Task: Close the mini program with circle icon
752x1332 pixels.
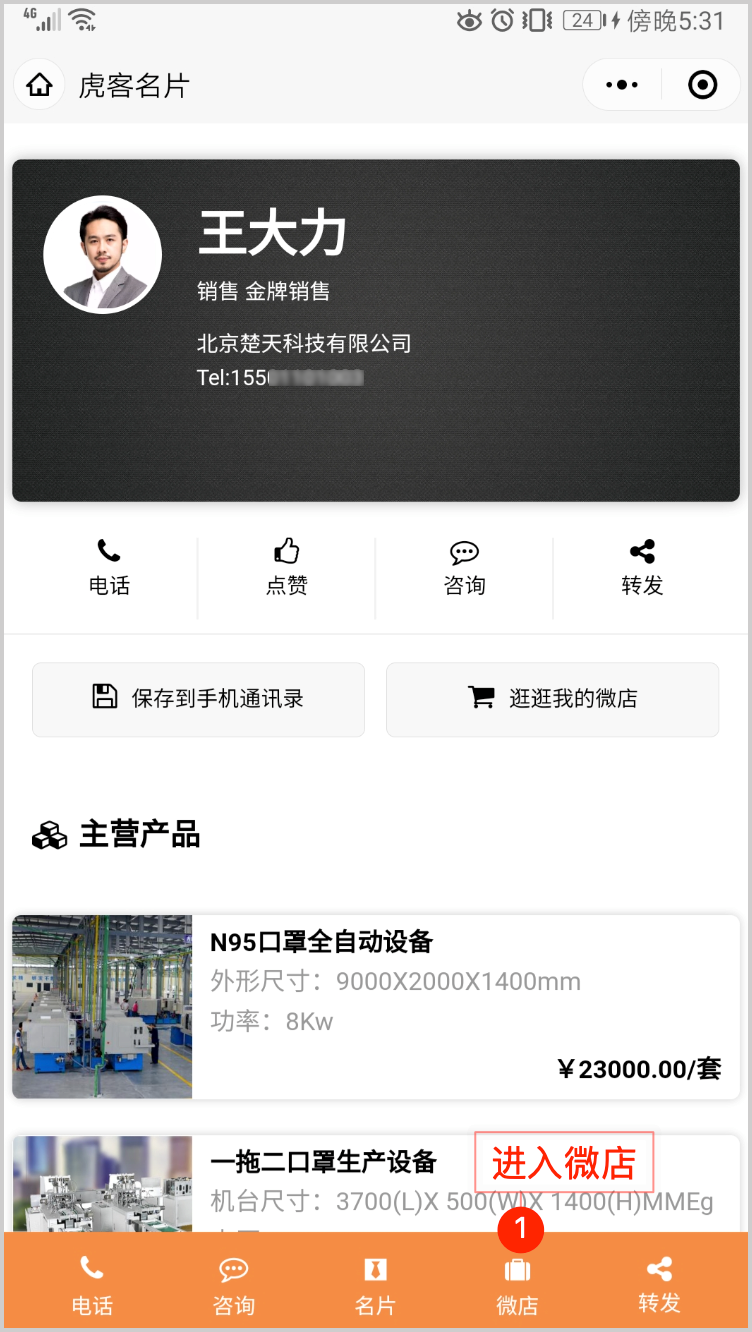Action: (702, 85)
